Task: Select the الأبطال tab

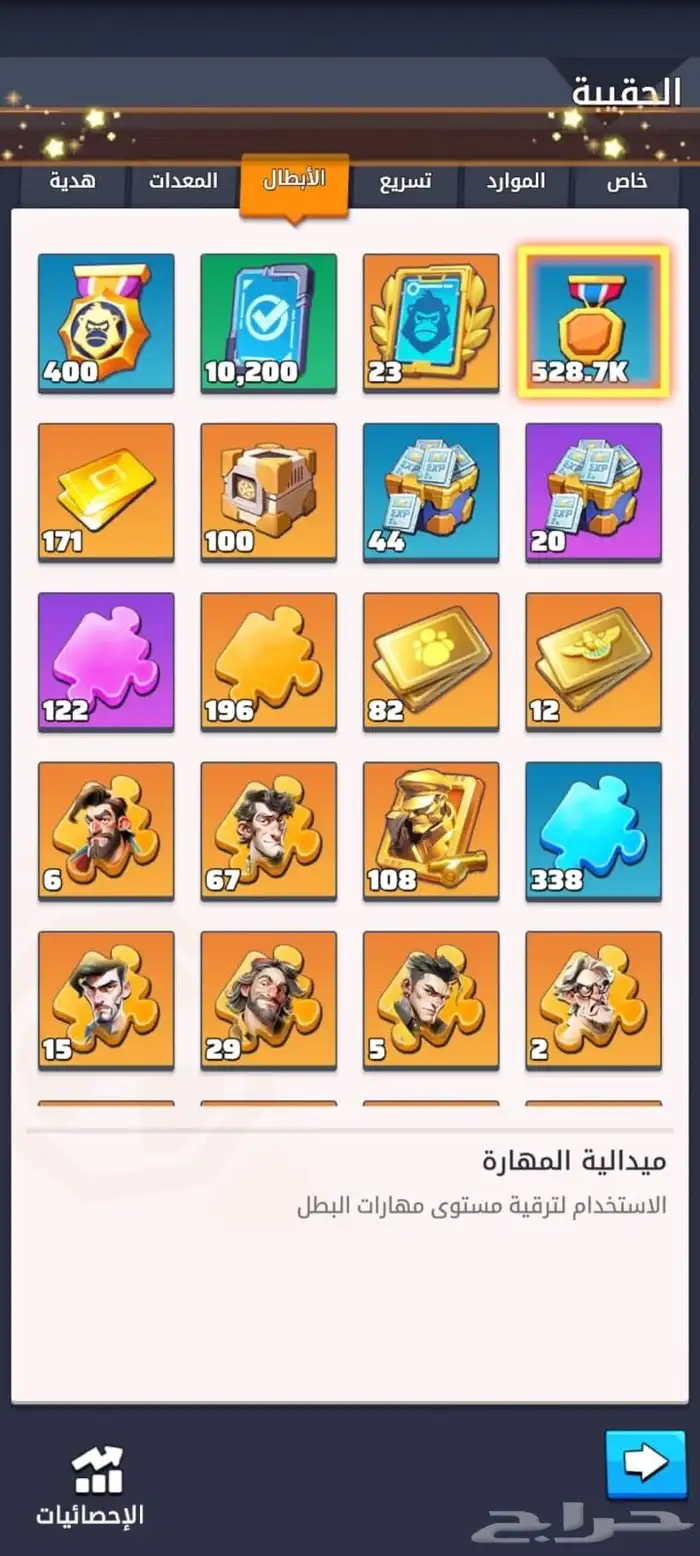Action: point(294,181)
